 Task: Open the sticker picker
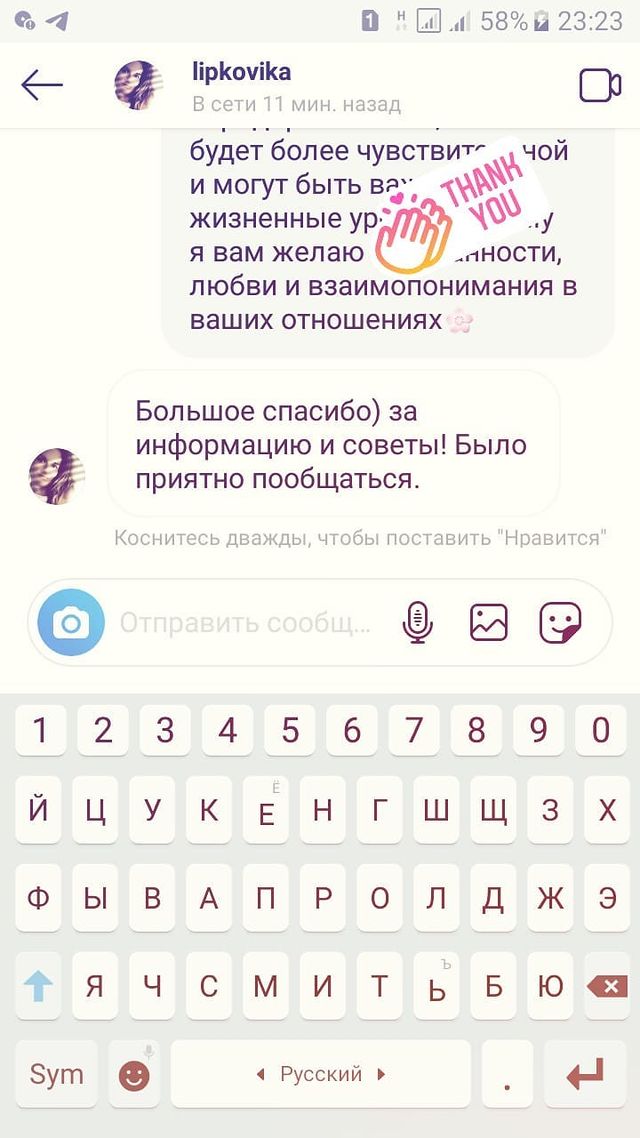[560, 623]
